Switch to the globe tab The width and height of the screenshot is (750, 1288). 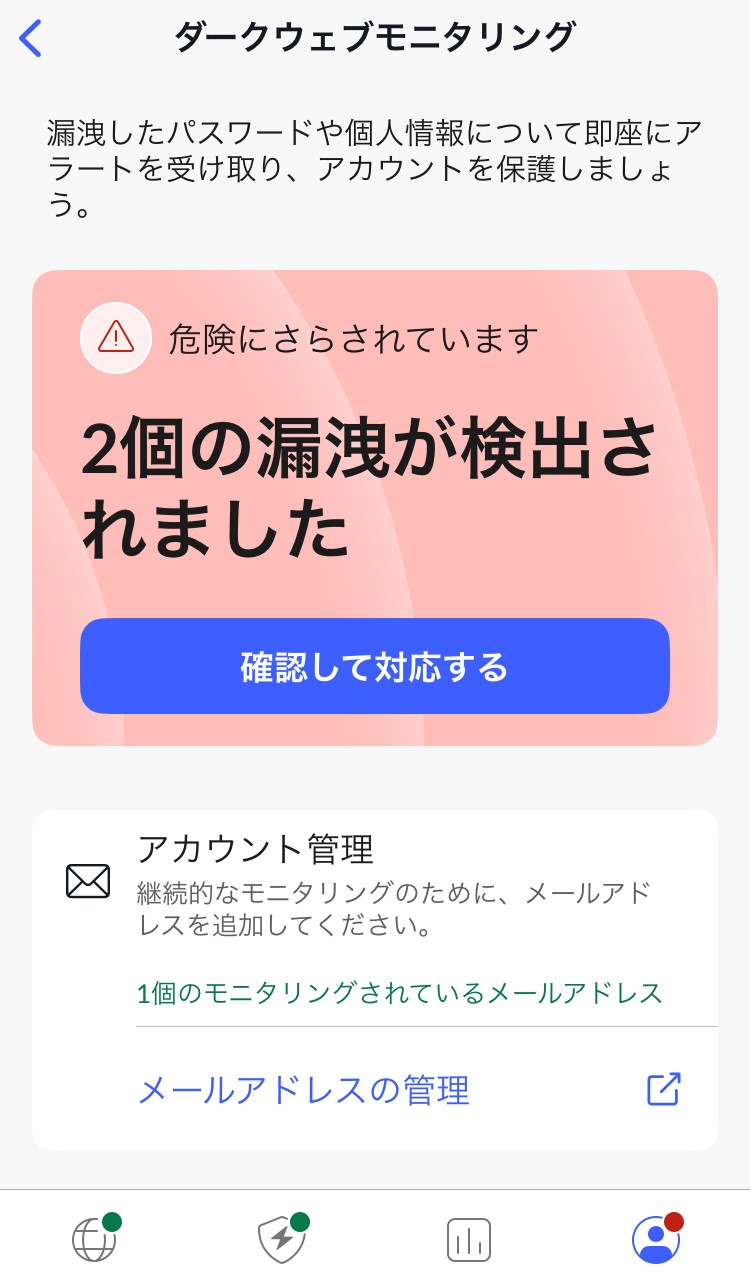[95, 1238]
